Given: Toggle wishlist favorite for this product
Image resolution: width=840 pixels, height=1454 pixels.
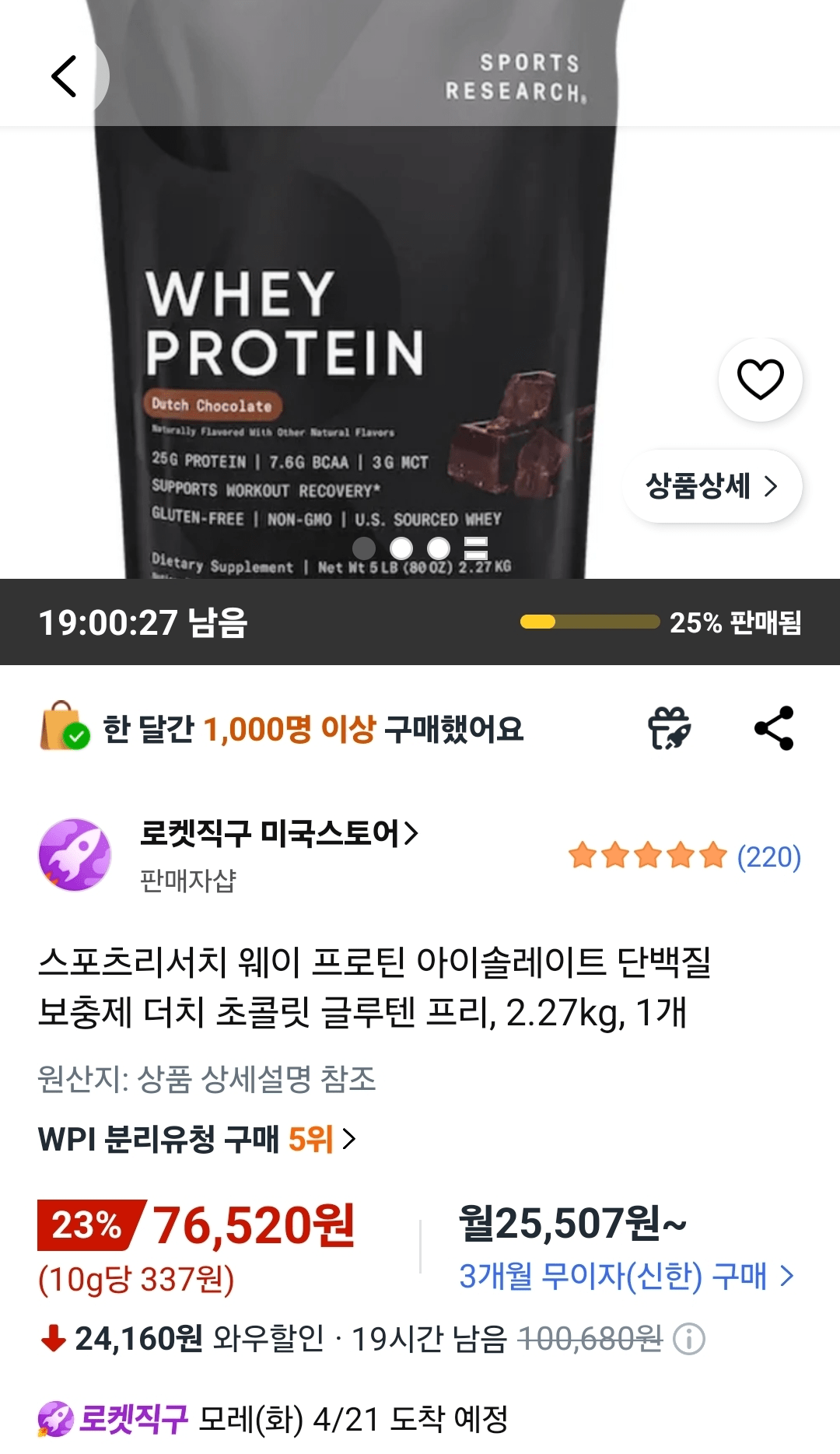Looking at the screenshot, I should pos(760,377).
